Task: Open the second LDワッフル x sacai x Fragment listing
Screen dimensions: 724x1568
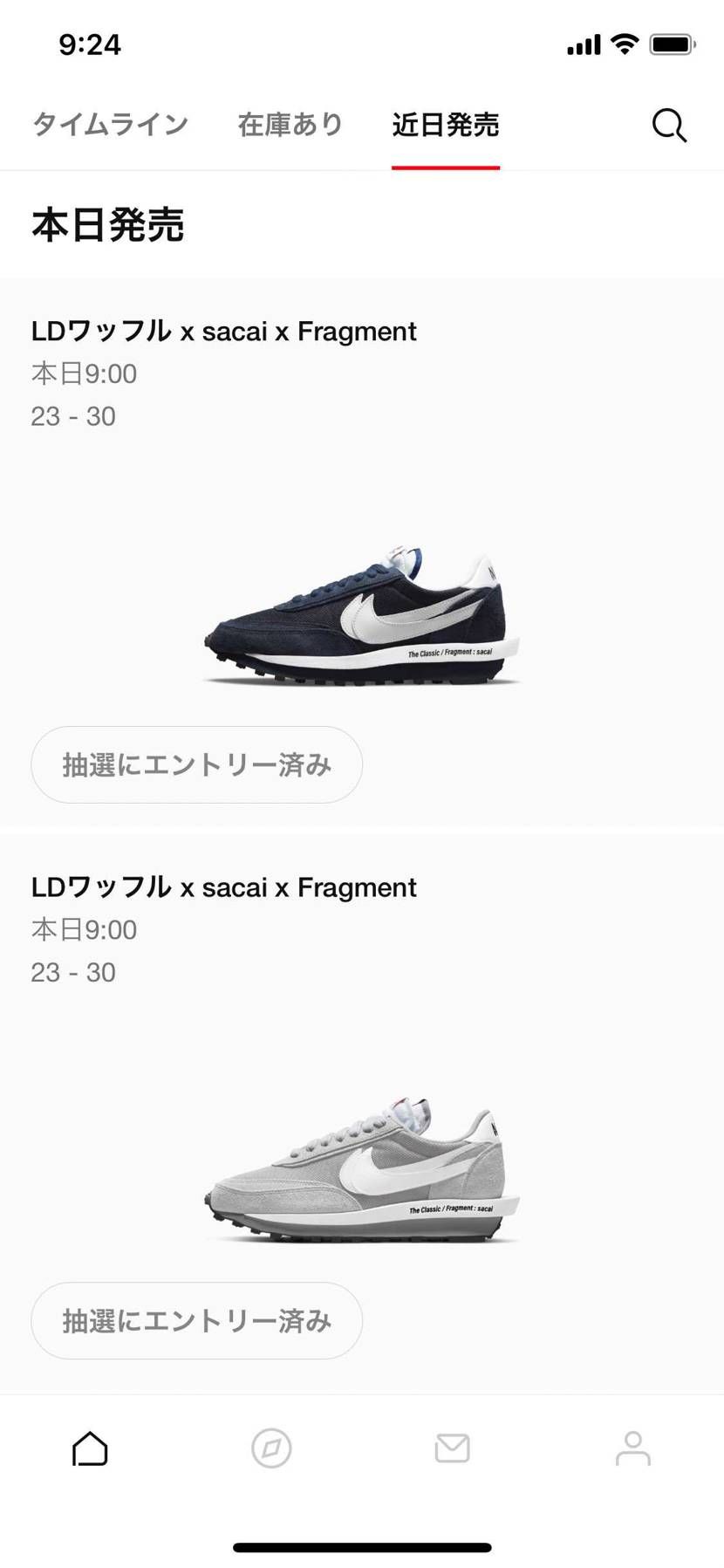Action: (x=223, y=887)
